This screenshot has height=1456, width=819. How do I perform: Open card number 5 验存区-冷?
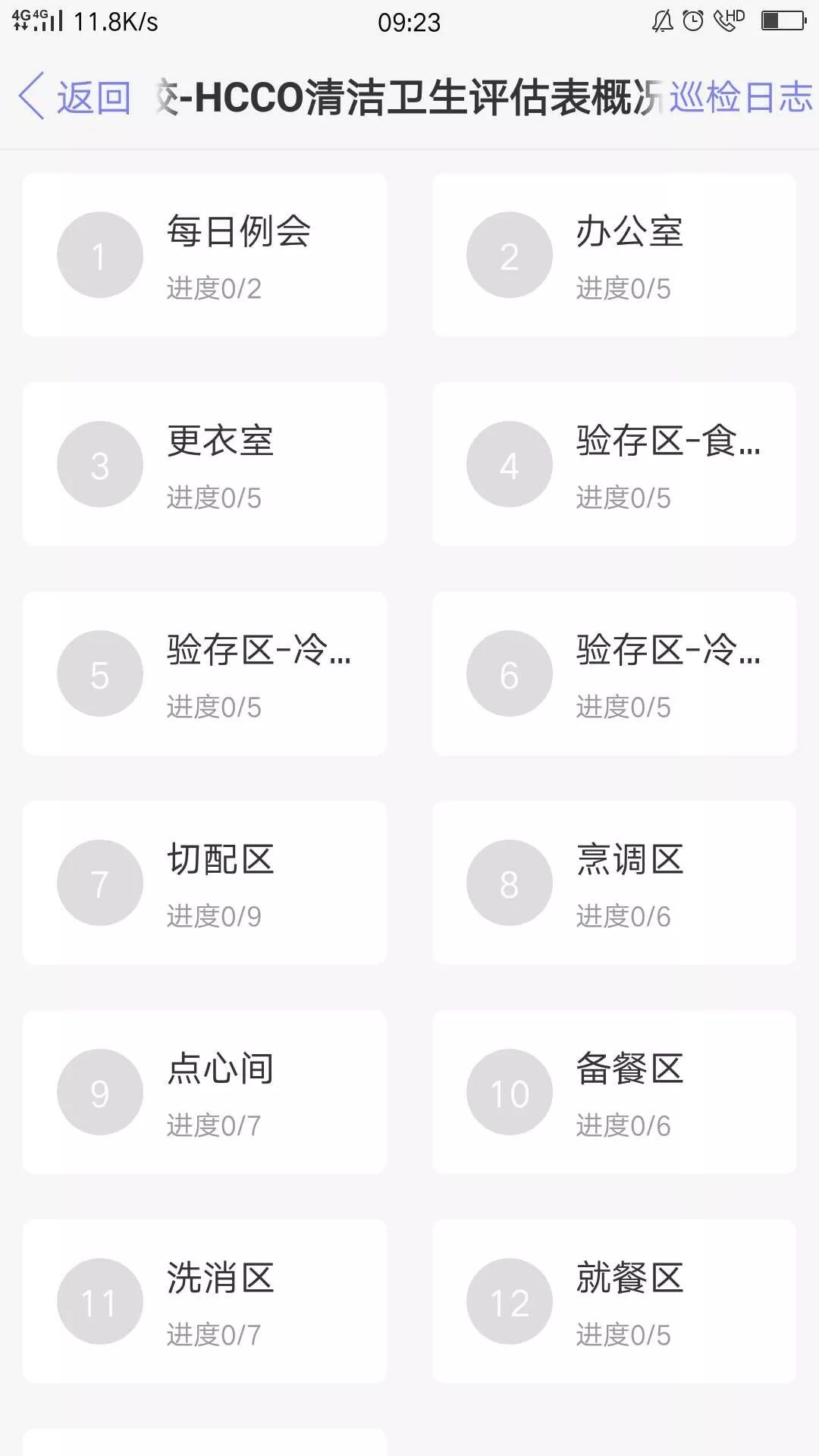pos(205,673)
